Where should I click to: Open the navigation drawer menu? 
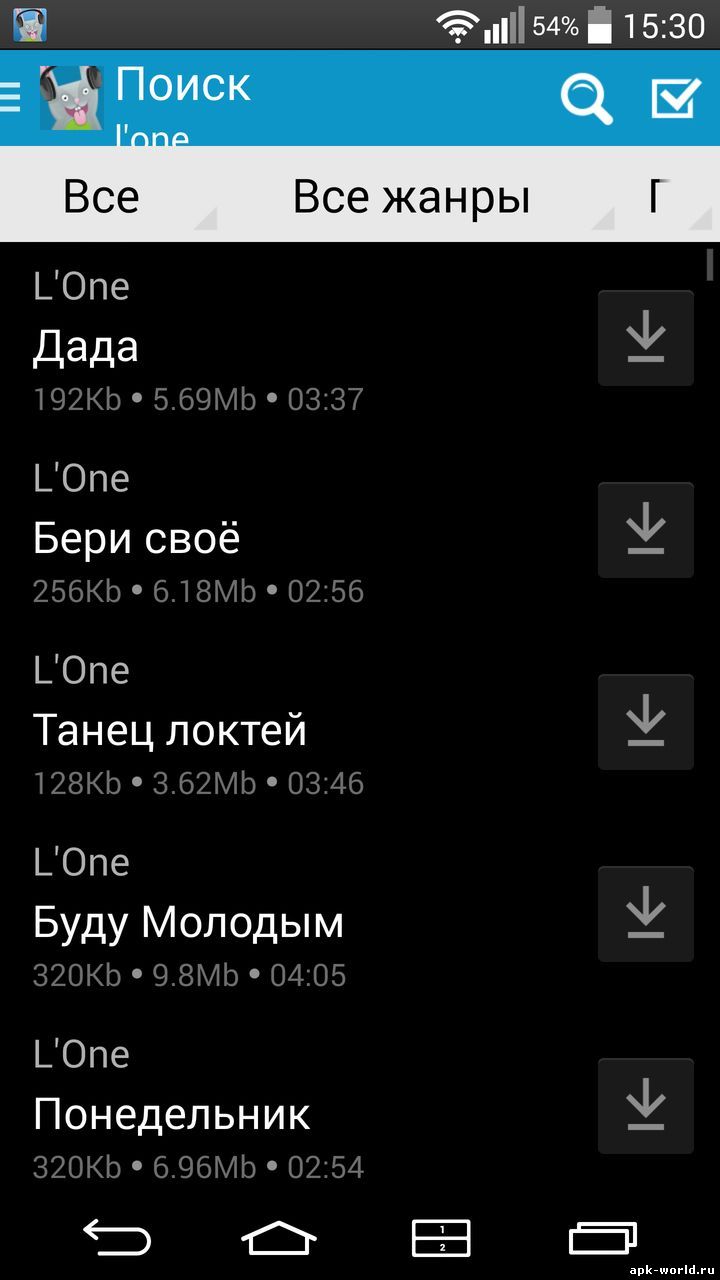click(x=10, y=98)
